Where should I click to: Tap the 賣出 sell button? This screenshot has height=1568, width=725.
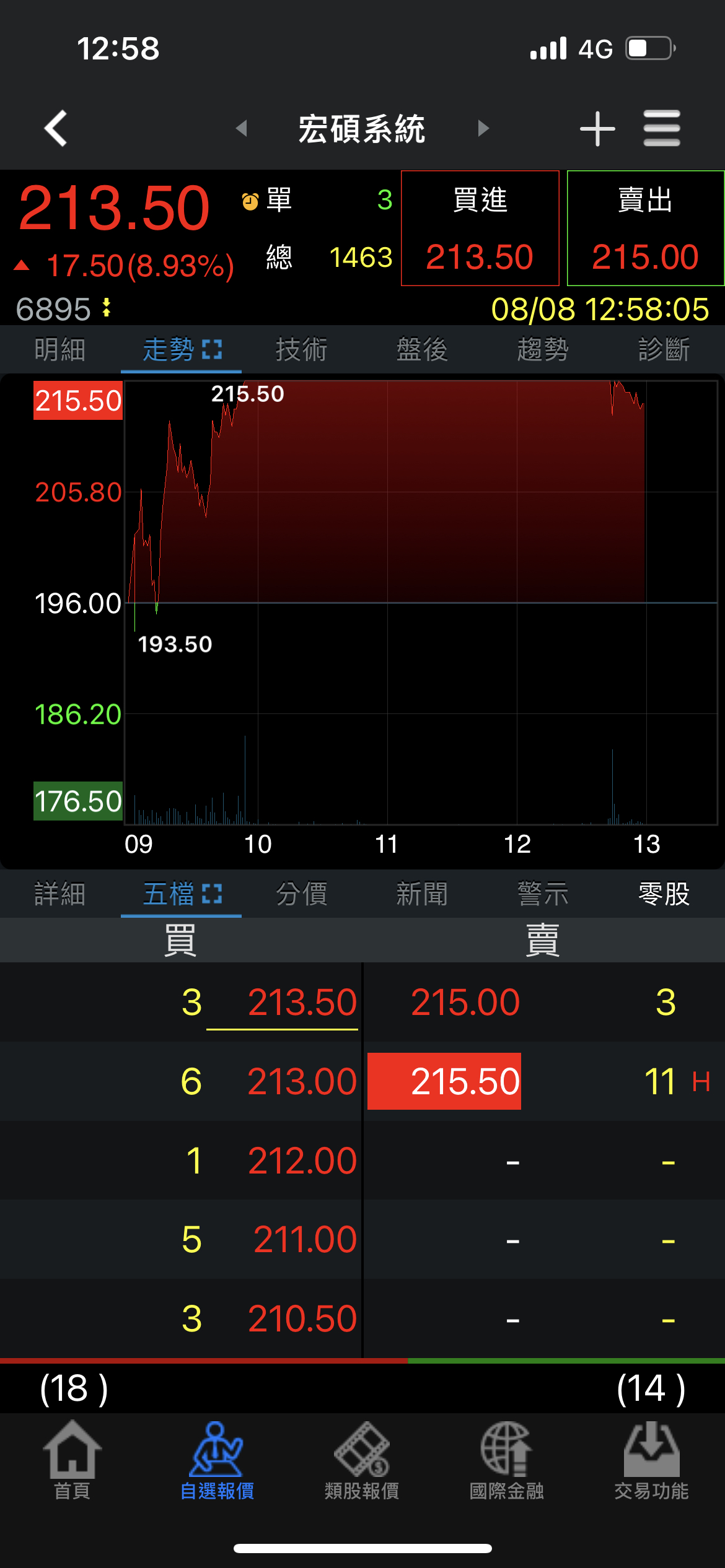[646, 228]
